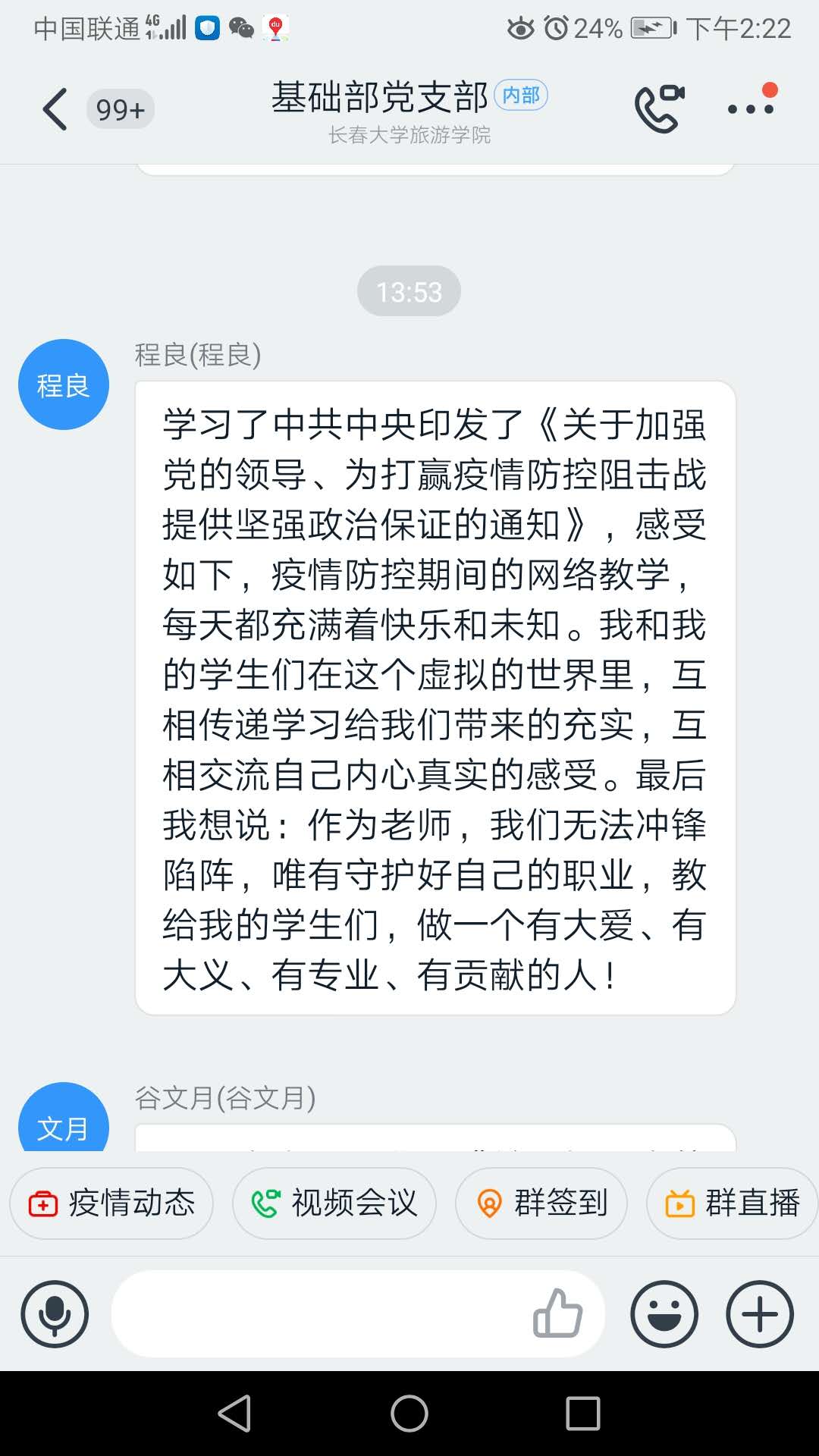Tap the system home button
This screenshot has height=1456, width=819.
409,1414
